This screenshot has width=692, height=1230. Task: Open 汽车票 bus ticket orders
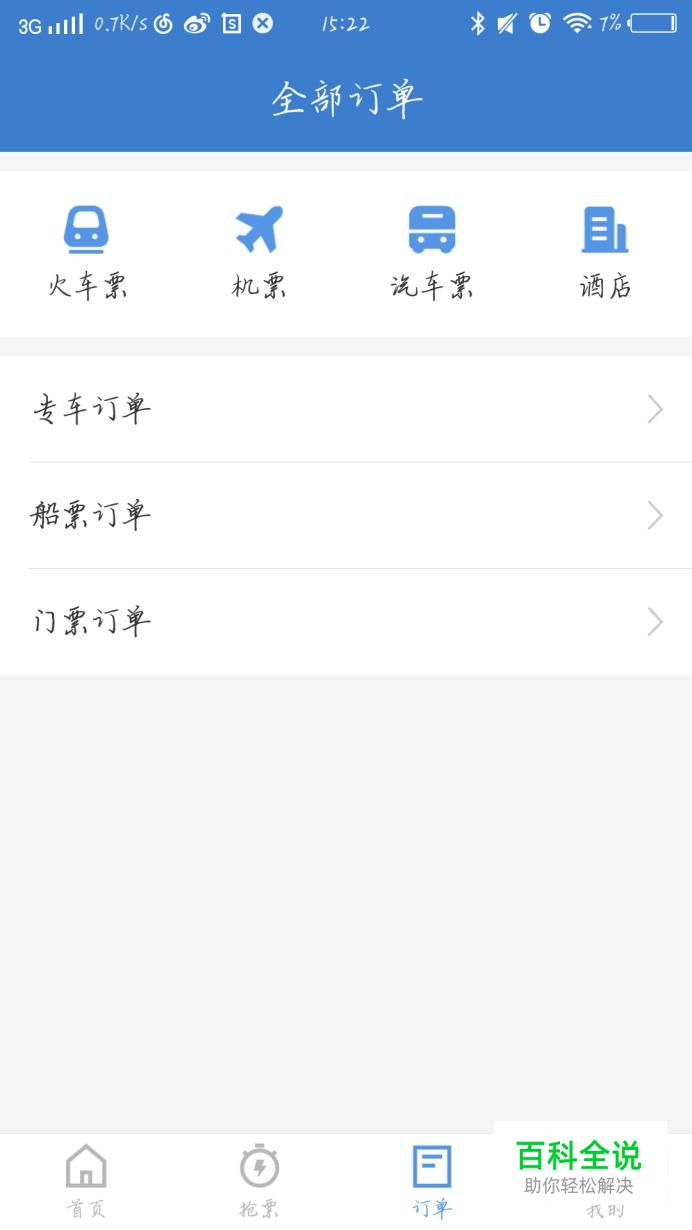tap(432, 253)
